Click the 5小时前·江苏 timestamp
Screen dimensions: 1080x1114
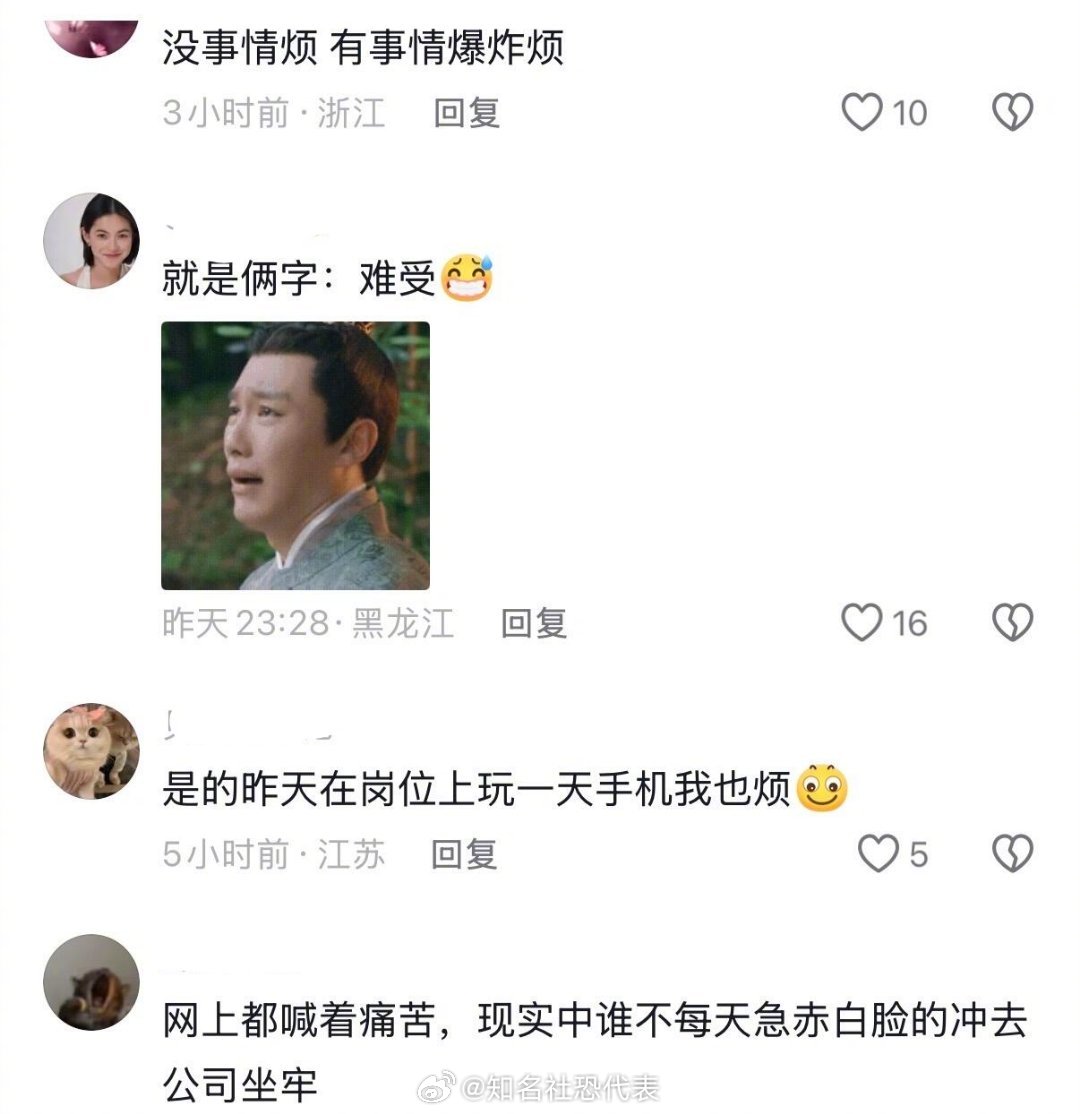pyautogui.click(x=270, y=855)
